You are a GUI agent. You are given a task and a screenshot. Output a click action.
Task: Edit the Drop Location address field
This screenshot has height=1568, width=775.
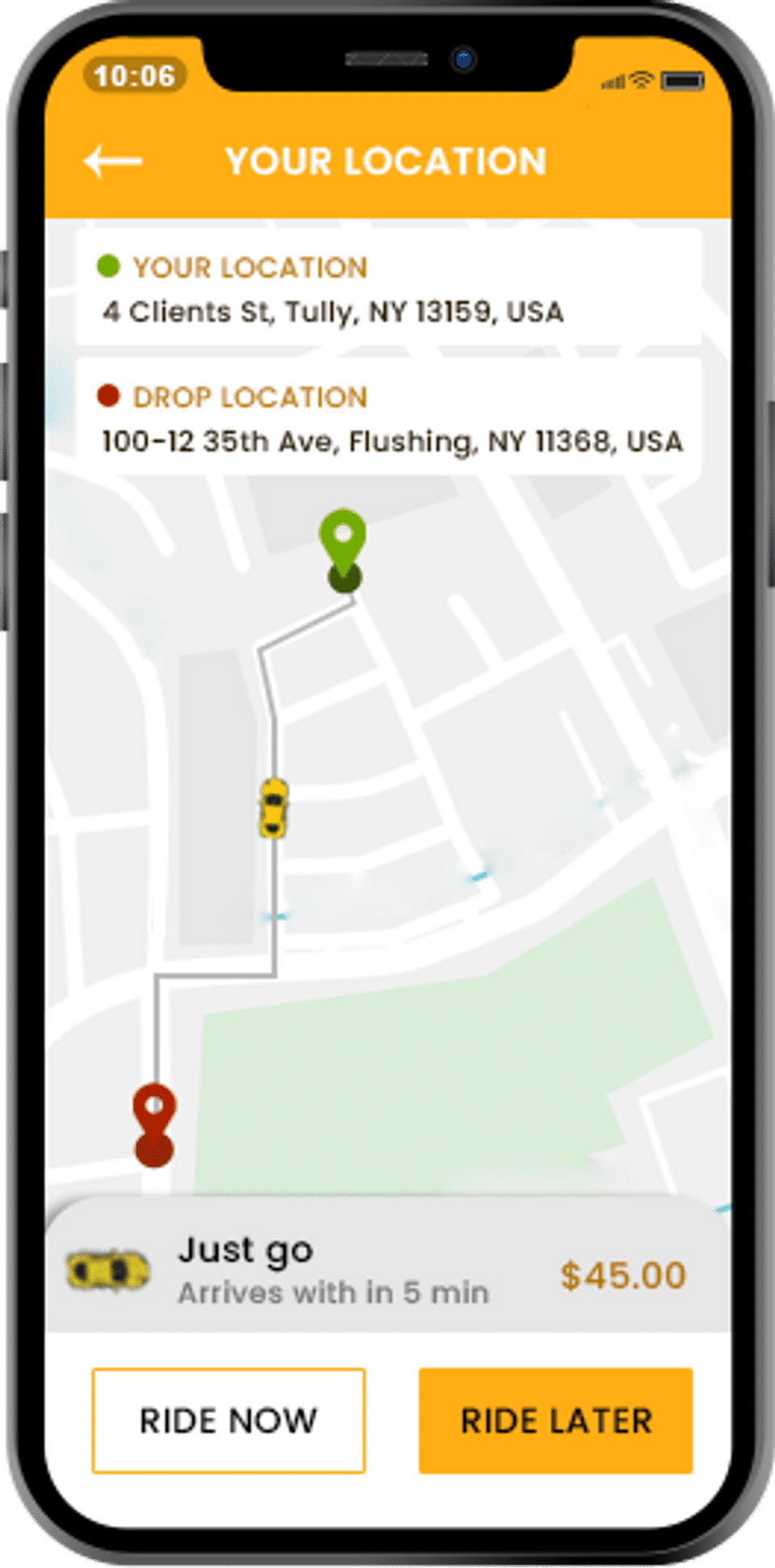388,418
